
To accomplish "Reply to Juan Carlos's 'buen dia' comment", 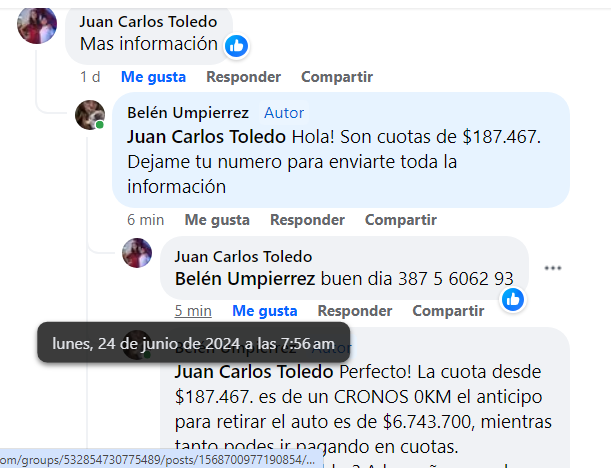I will (354, 311).
